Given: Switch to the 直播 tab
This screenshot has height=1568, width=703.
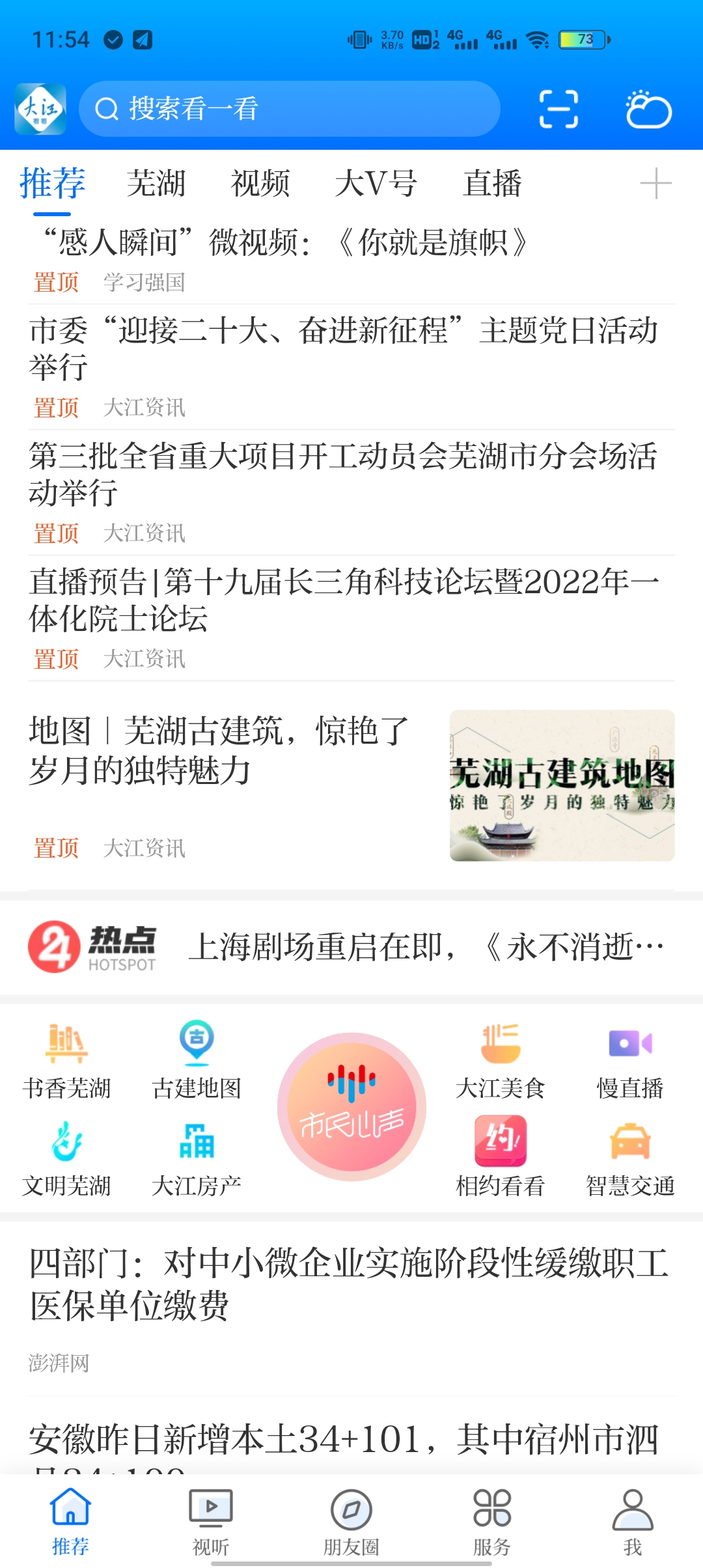Looking at the screenshot, I should [493, 184].
